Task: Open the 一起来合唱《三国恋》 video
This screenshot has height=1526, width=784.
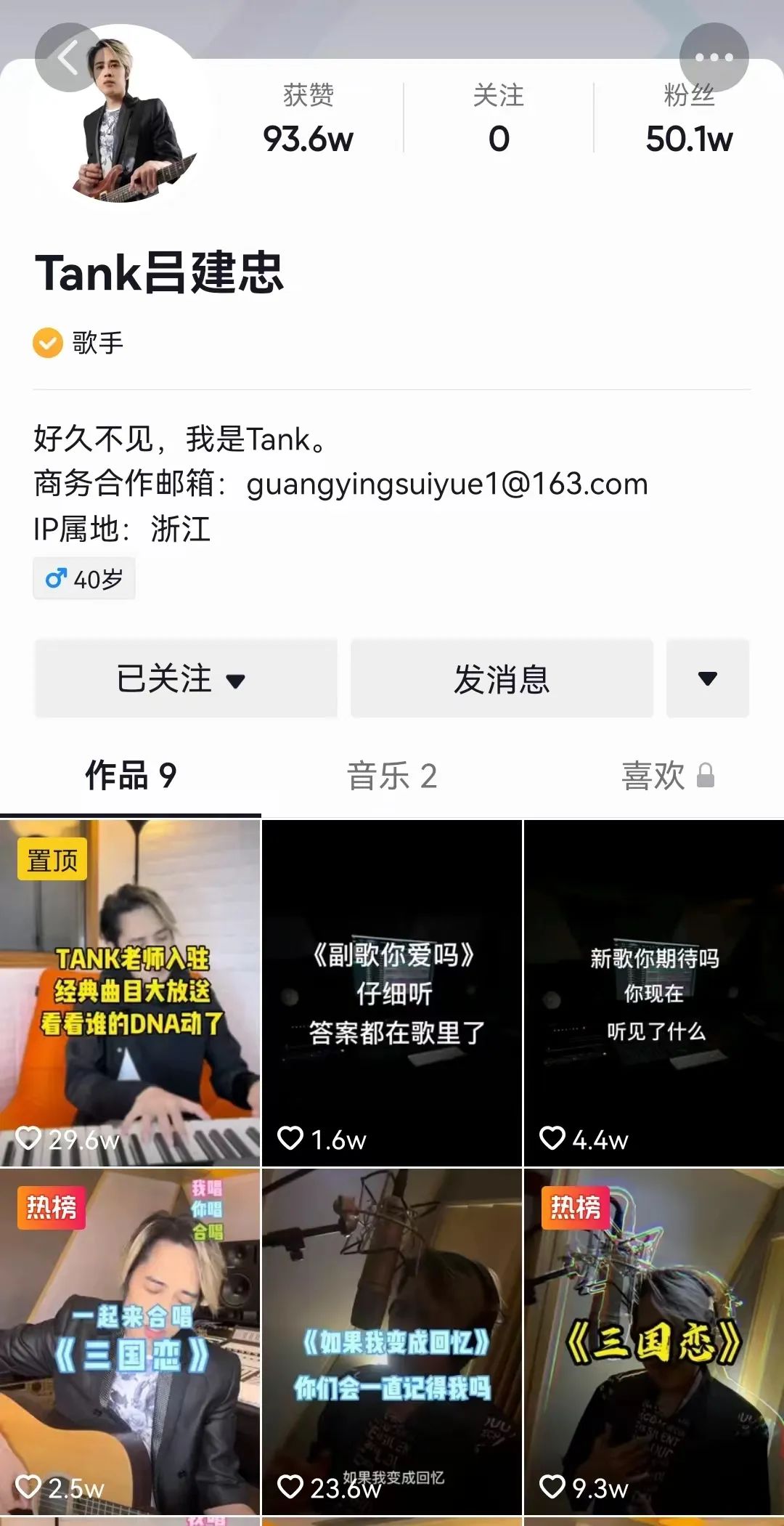Action: pos(131,1341)
